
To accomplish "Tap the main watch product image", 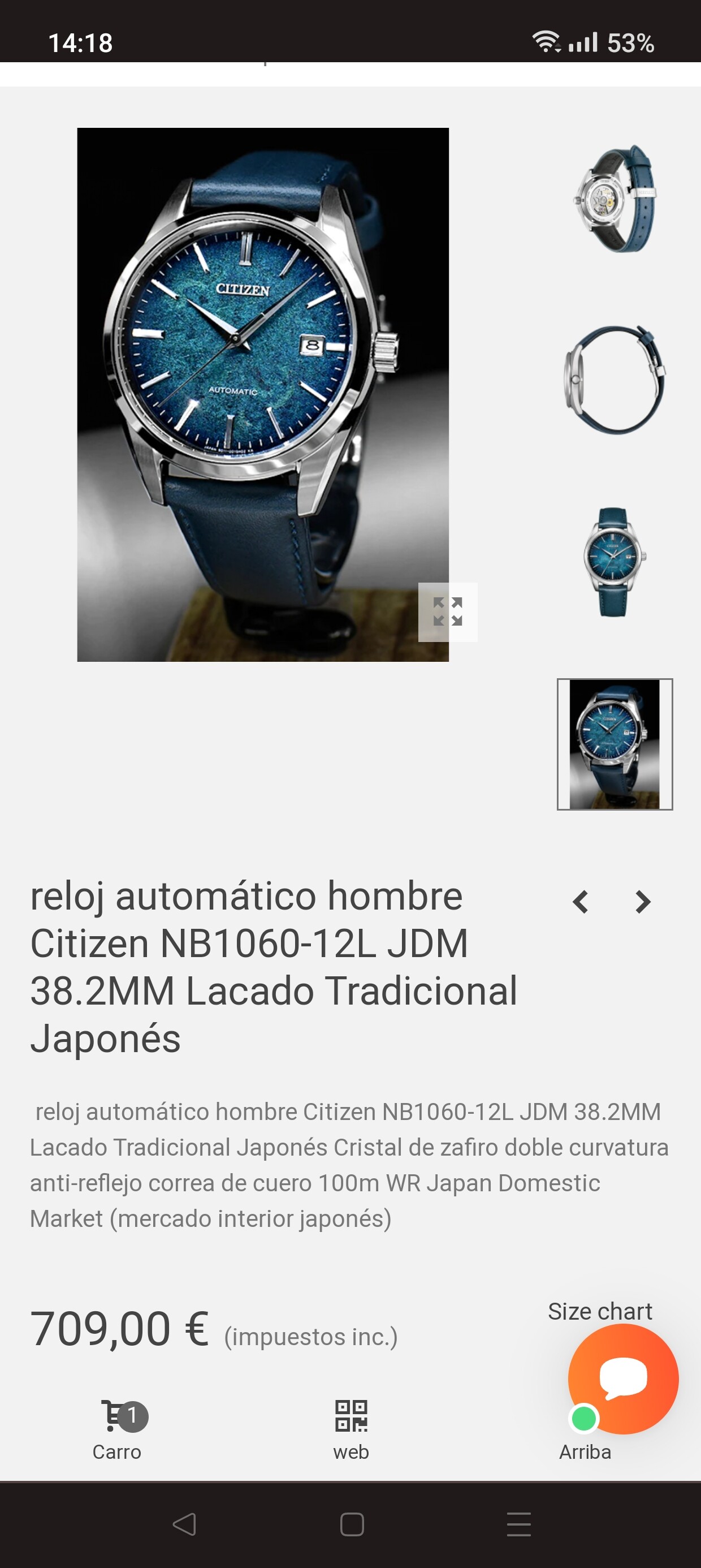I will [x=263, y=394].
